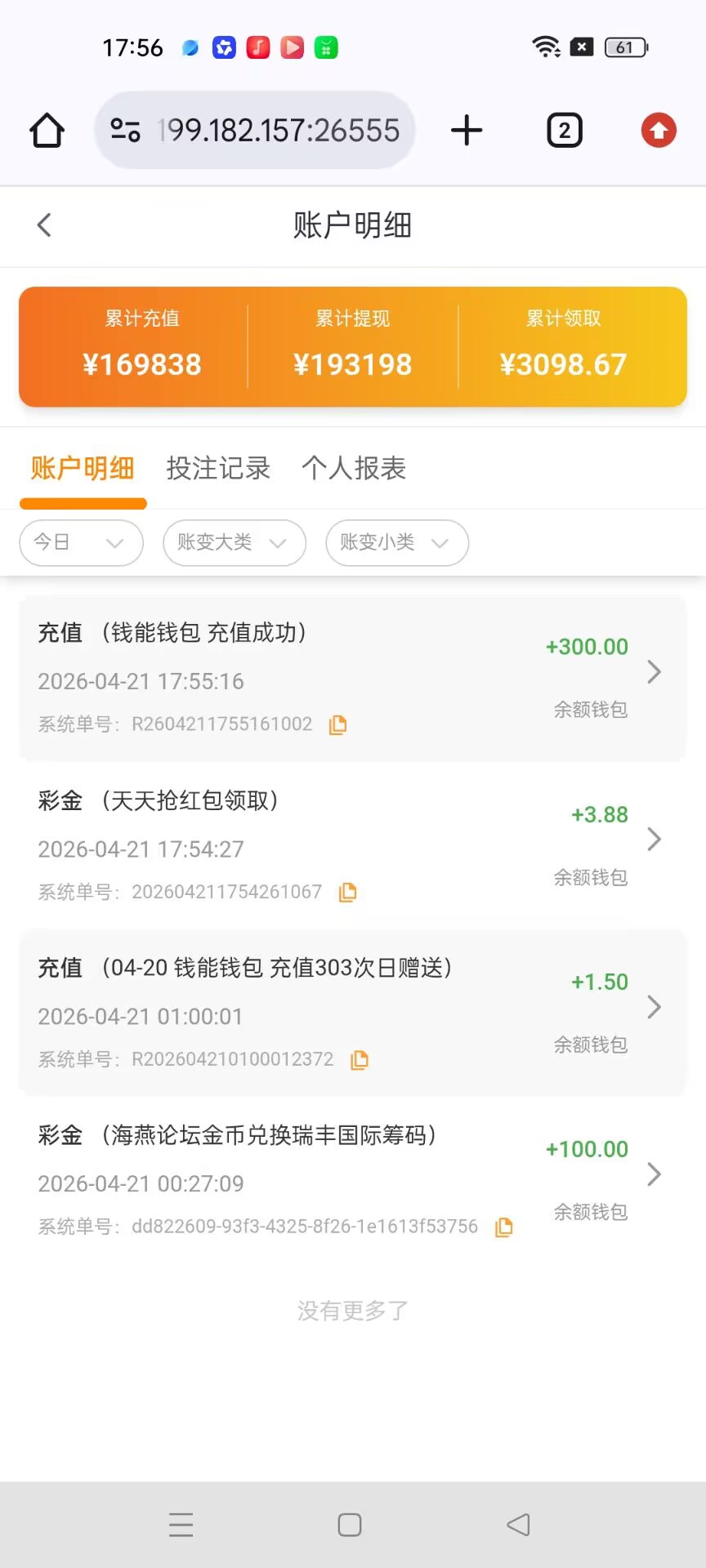The image size is (706, 1568).
Task: Open the browser home page
Action: coord(47,131)
